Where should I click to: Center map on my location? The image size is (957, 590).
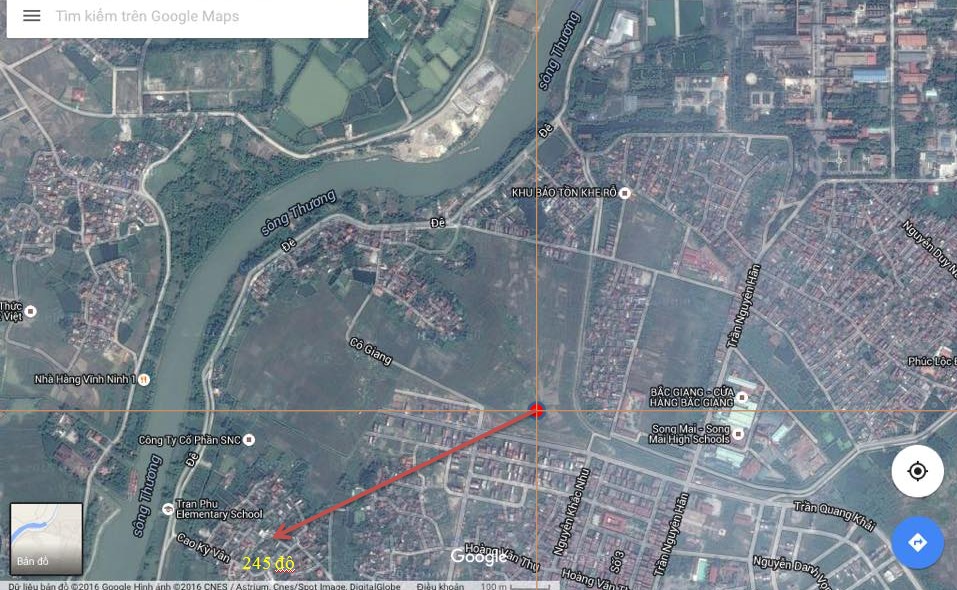[x=917, y=471]
